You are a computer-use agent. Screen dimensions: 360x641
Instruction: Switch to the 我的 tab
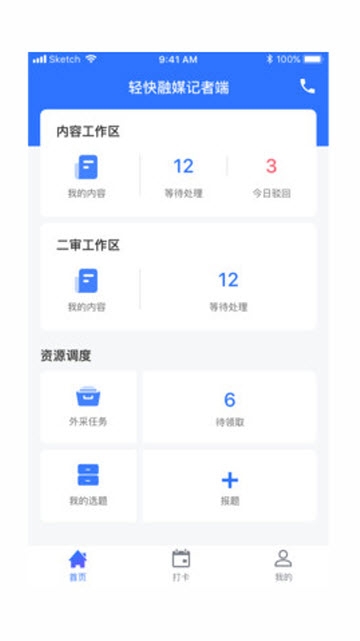coord(283,566)
